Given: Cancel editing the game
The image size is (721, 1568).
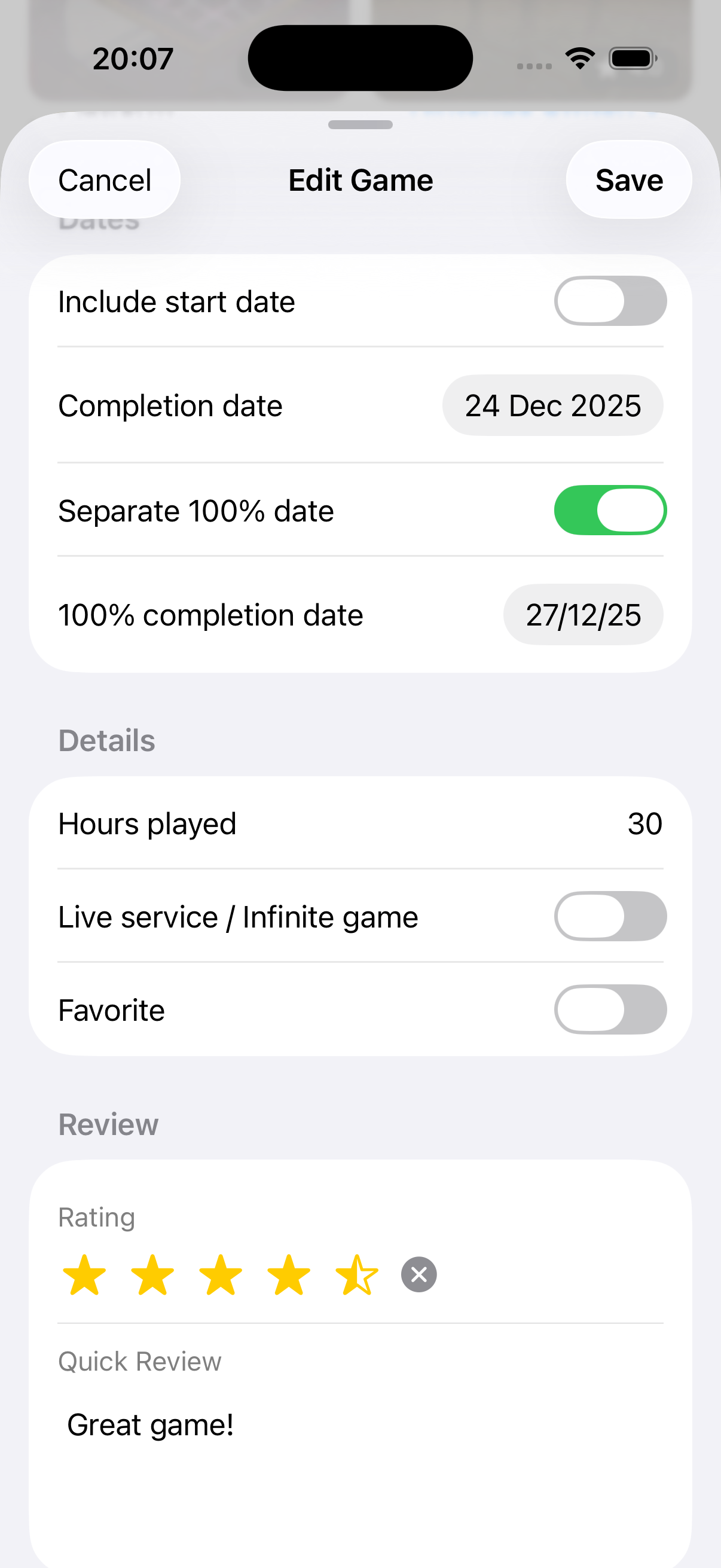Looking at the screenshot, I should [x=105, y=180].
